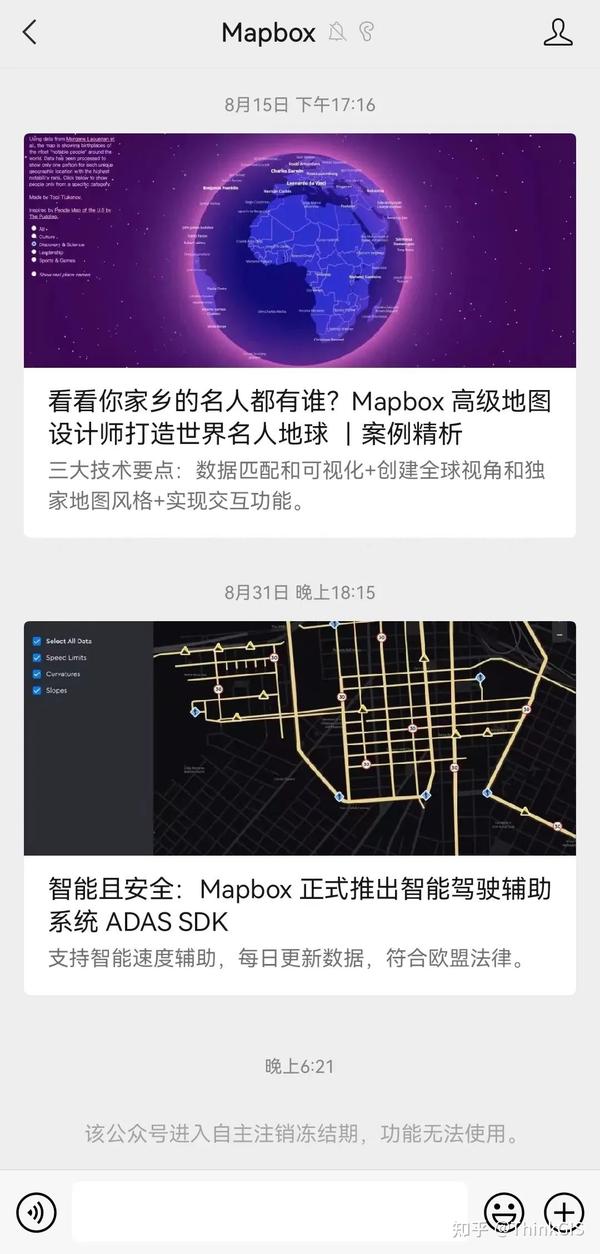Open the article about the world famous people globe

coord(300,335)
